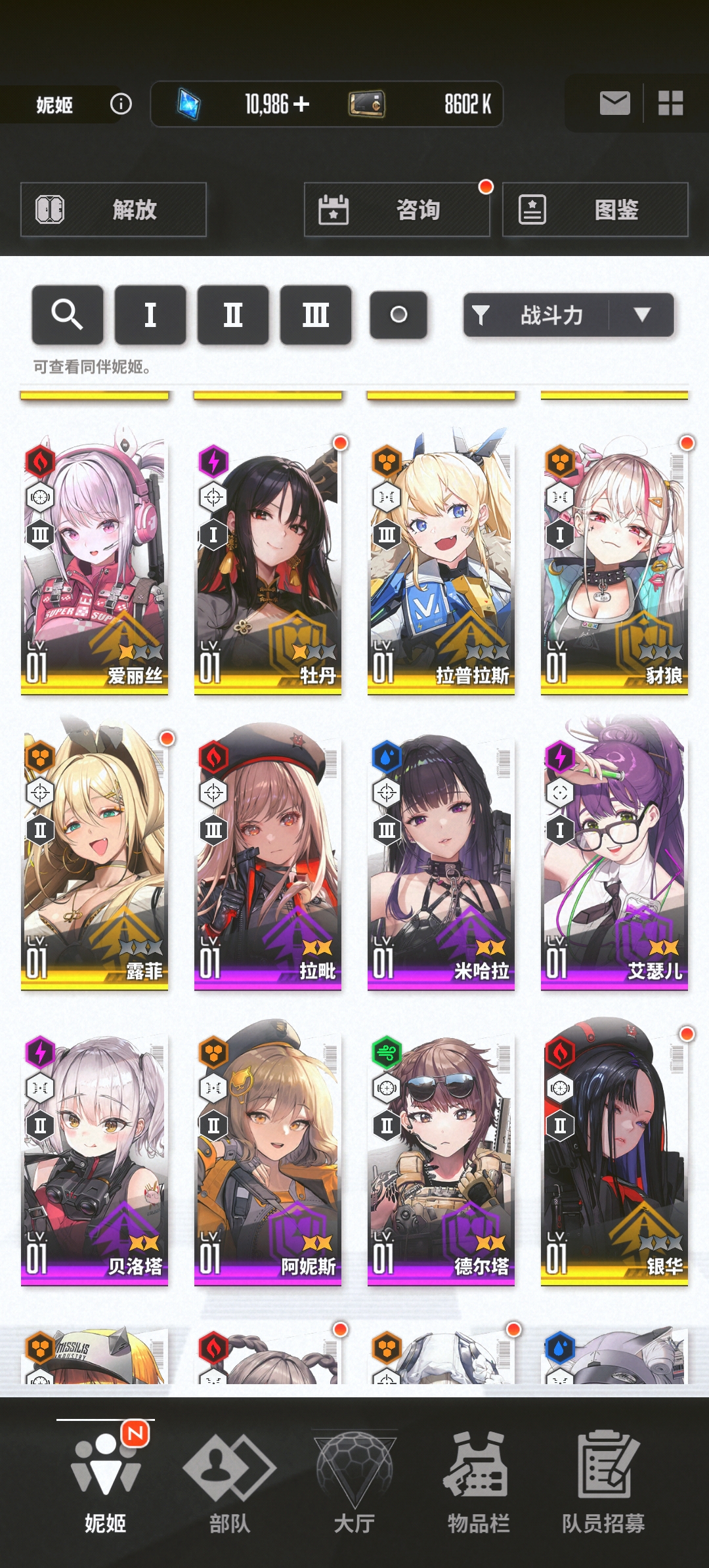The height and width of the screenshot is (1568, 709).
Task: Open the mail inbox
Action: pyautogui.click(x=615, y=103)
